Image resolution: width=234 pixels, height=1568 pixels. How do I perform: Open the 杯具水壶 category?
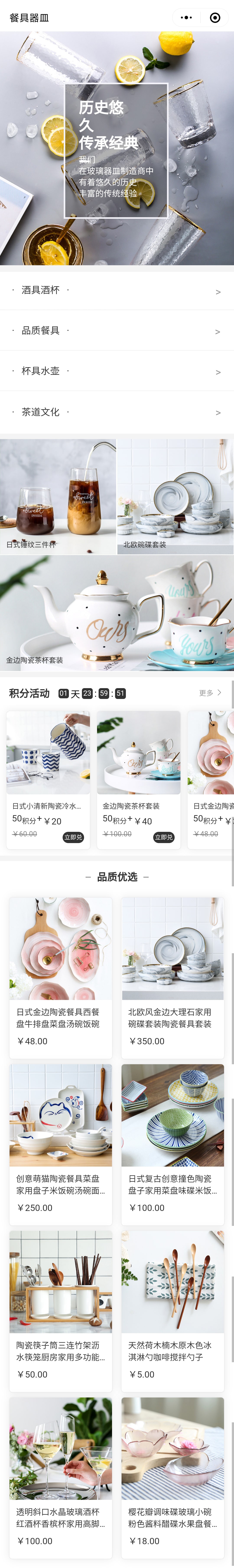click(117, 371)
